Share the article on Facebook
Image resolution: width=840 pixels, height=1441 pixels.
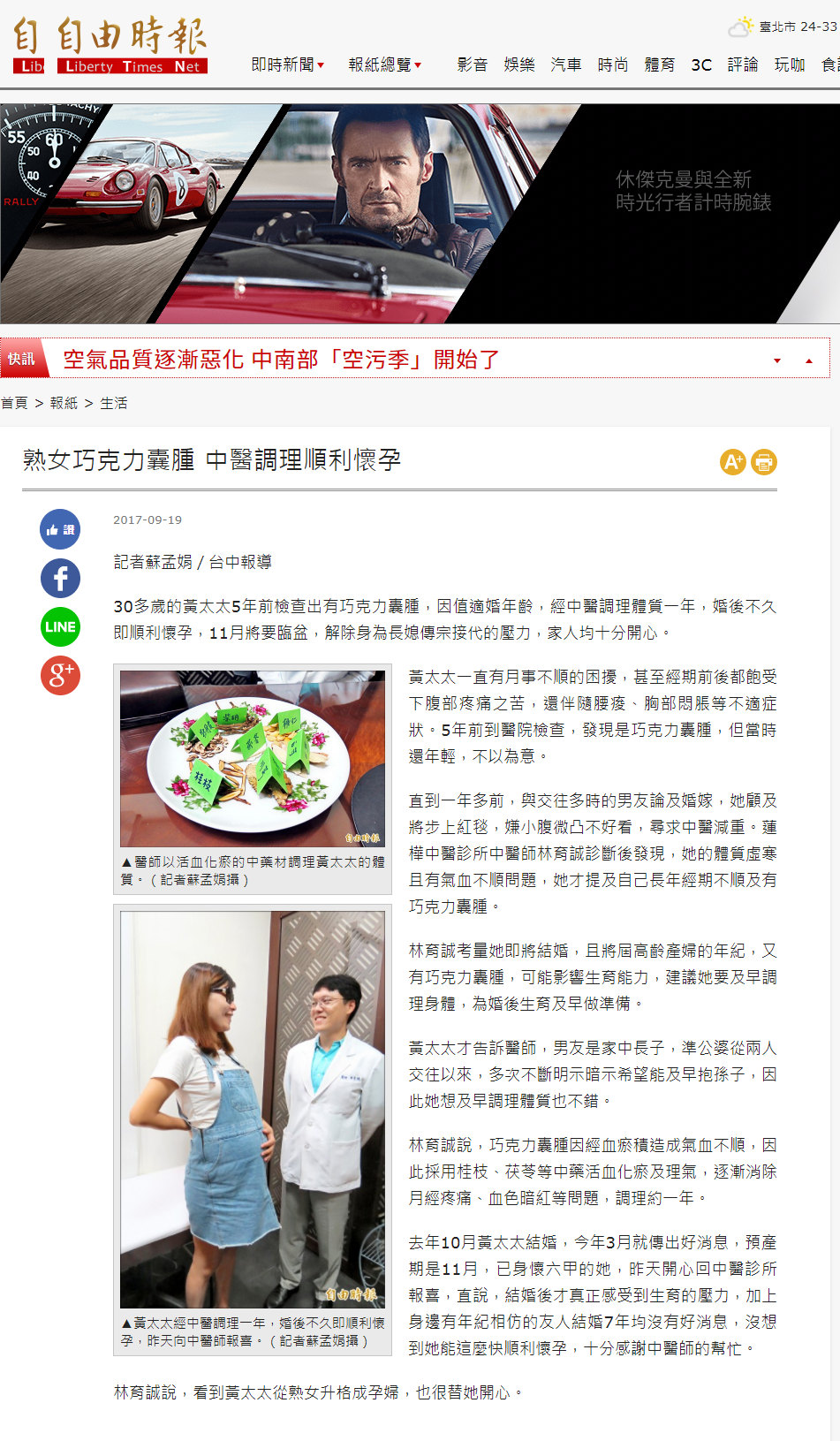60,579
